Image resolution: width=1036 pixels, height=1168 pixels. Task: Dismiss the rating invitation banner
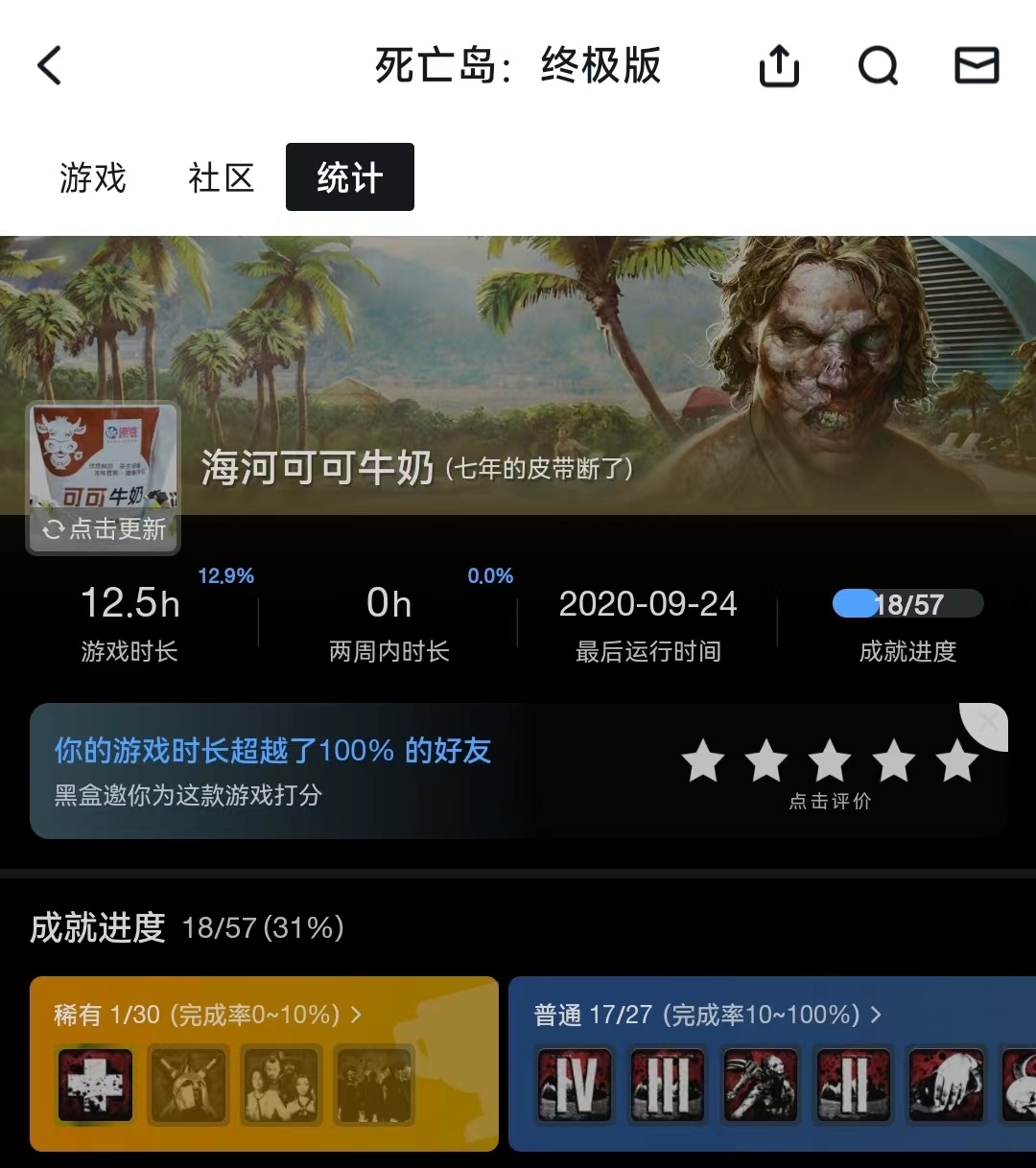[989, 722]
